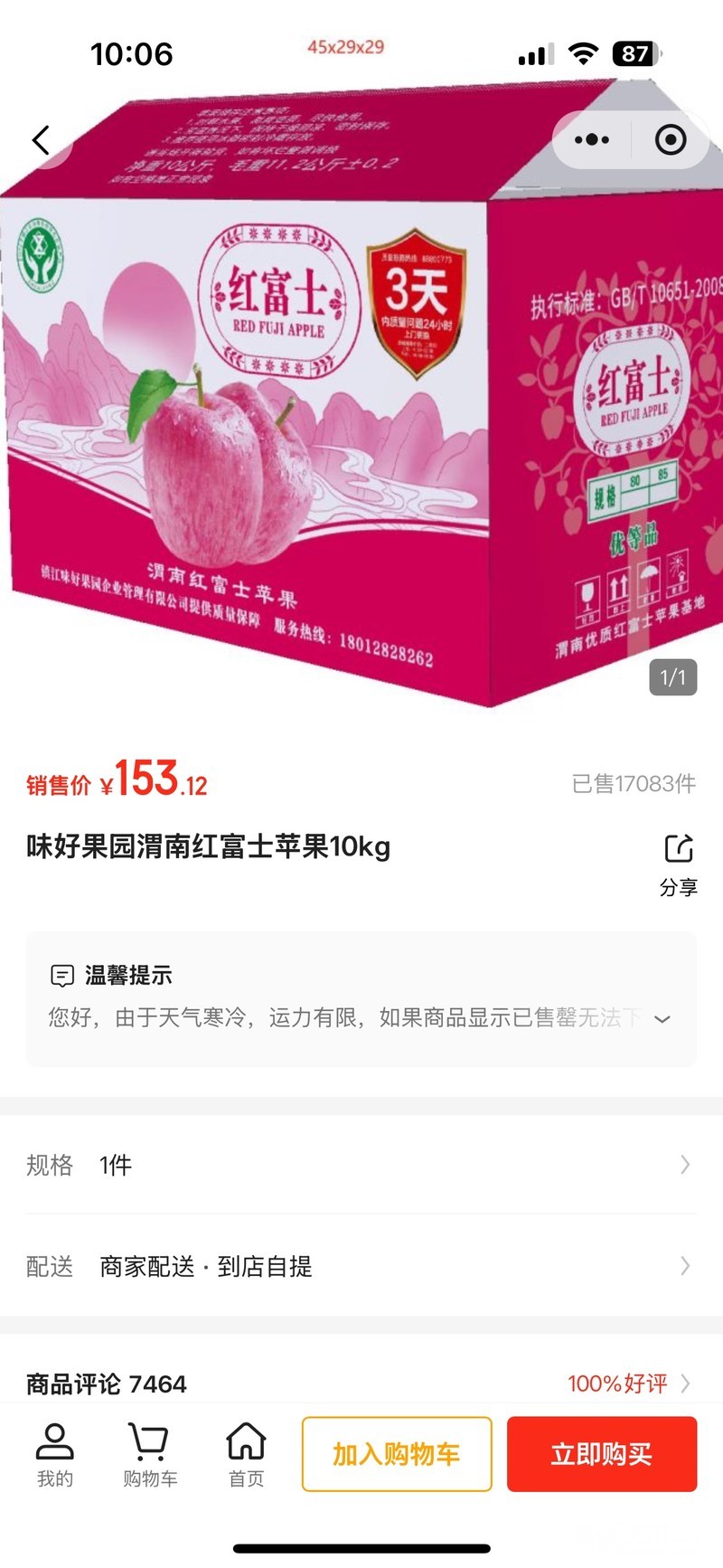Share this product via 分享
This screenshot has height=1568, width=723.
(x=678, y=864)
